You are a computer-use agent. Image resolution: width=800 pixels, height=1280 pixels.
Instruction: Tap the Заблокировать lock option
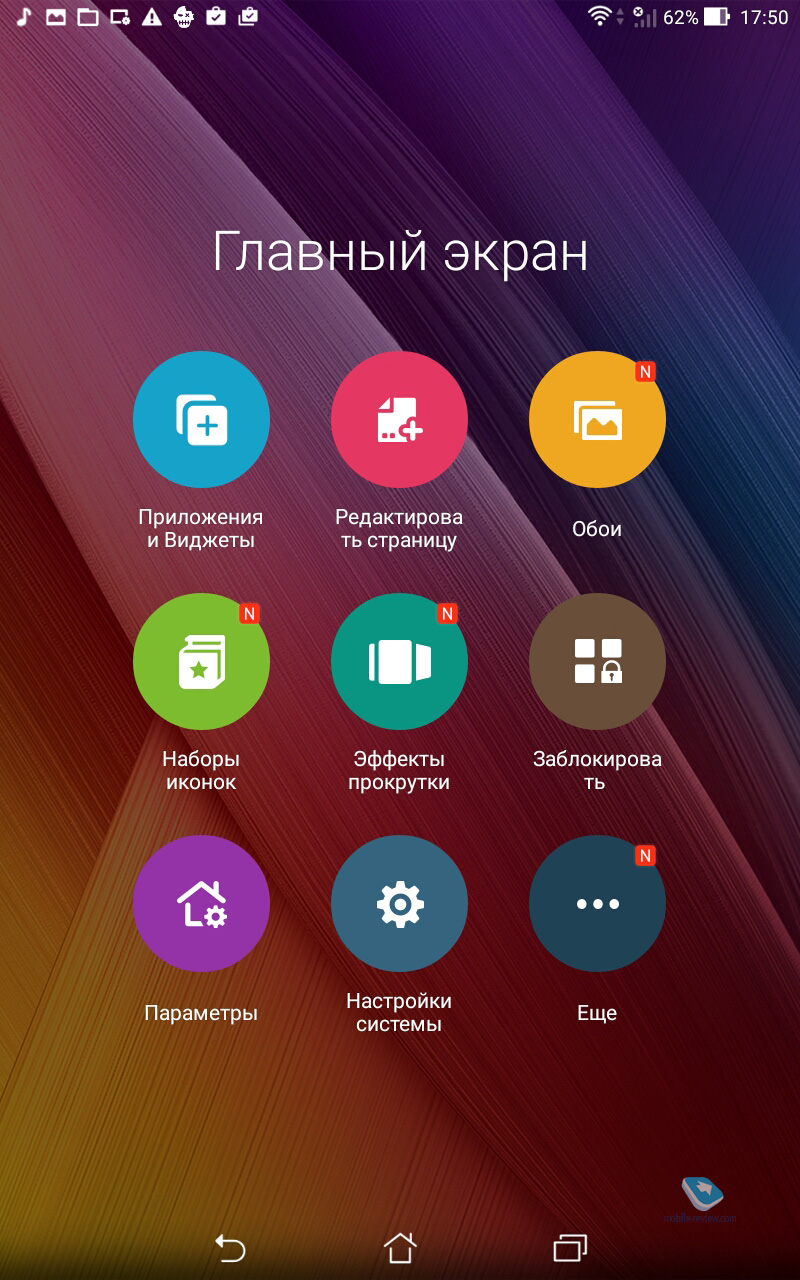597,661
